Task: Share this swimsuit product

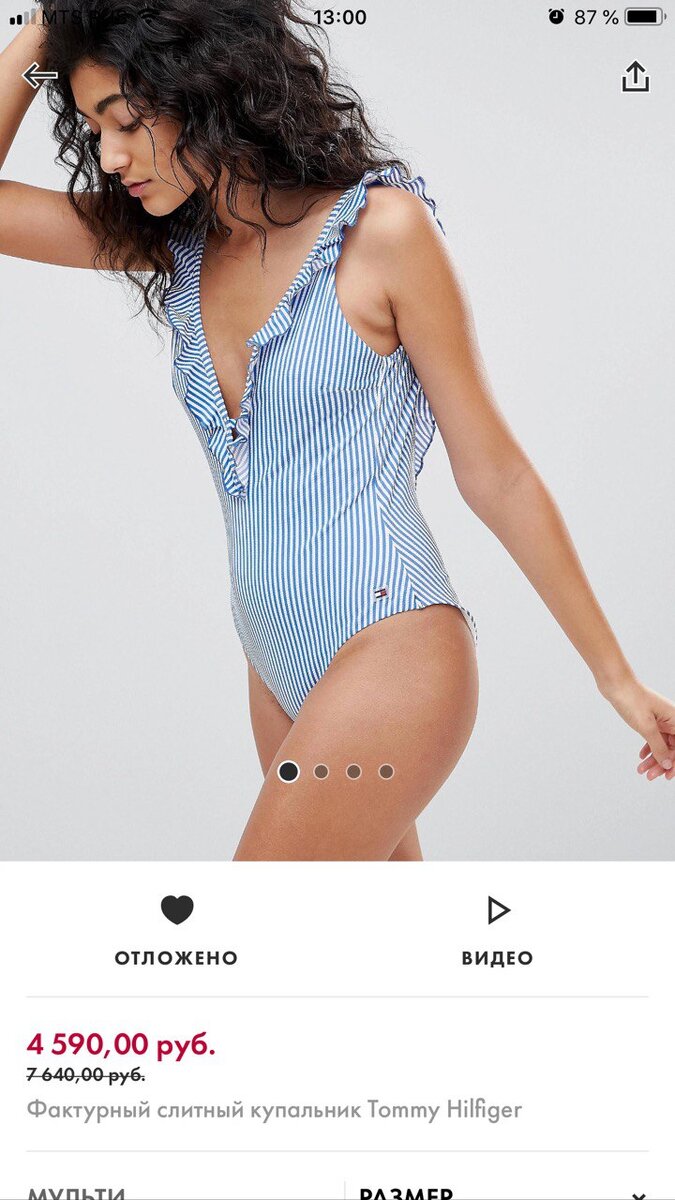Action: [x=635, y=77]
